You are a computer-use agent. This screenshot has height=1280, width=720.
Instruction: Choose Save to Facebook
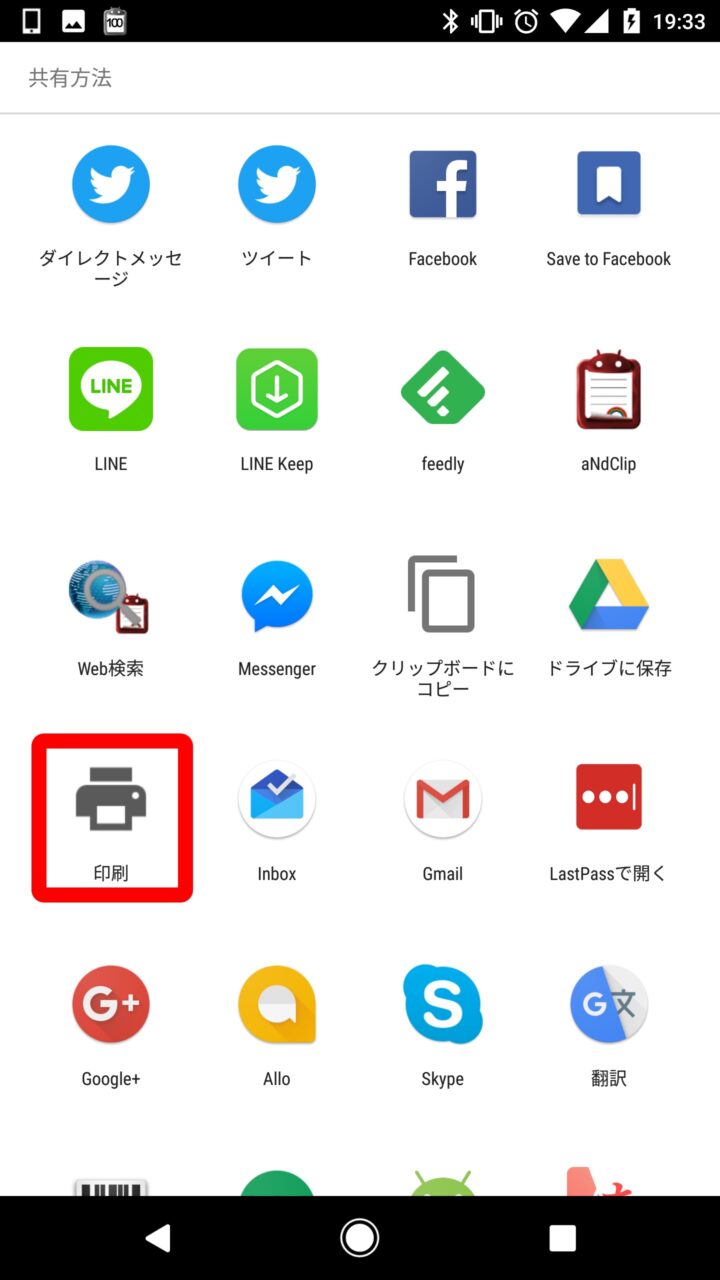point(608,185)
